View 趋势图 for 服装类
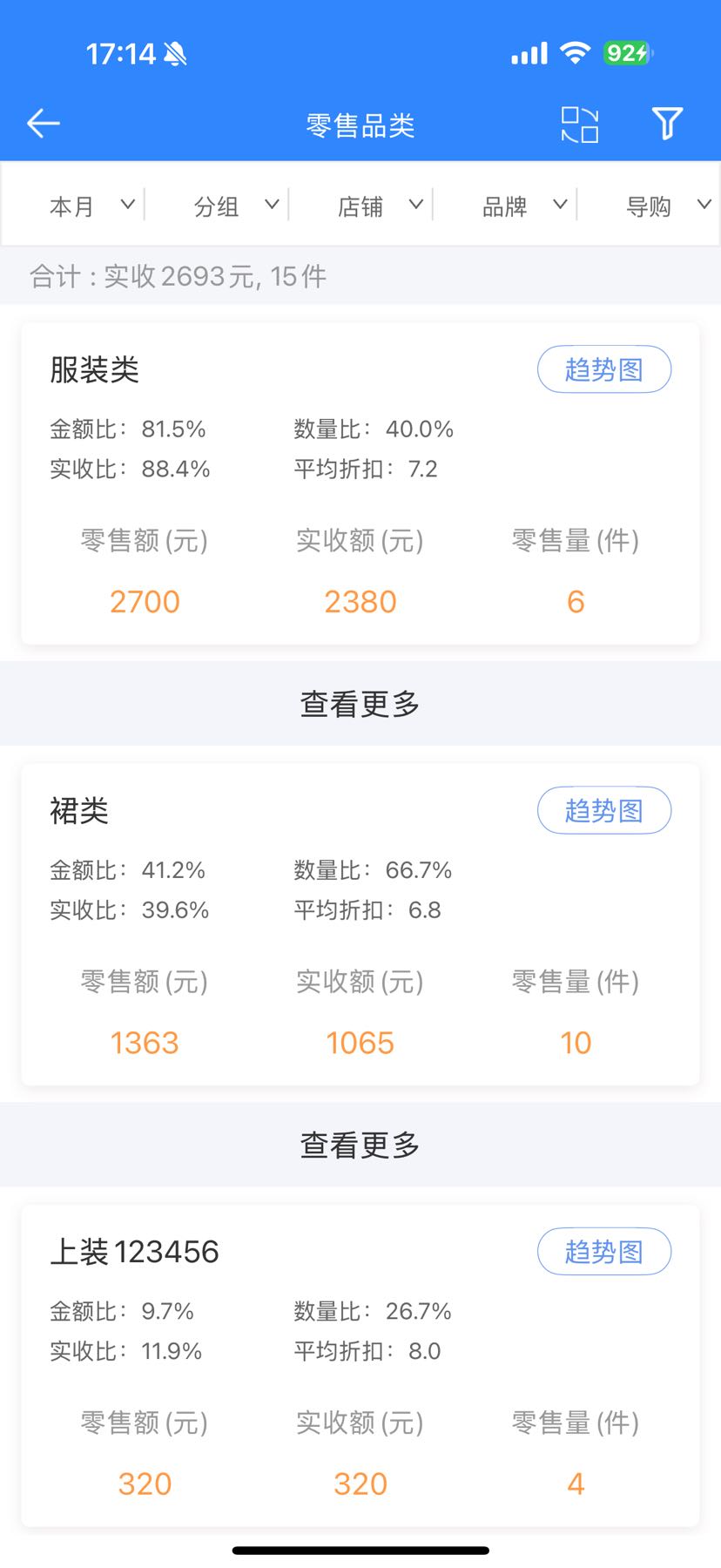Viewport: 721px width, 1568px height. [604, 369]
